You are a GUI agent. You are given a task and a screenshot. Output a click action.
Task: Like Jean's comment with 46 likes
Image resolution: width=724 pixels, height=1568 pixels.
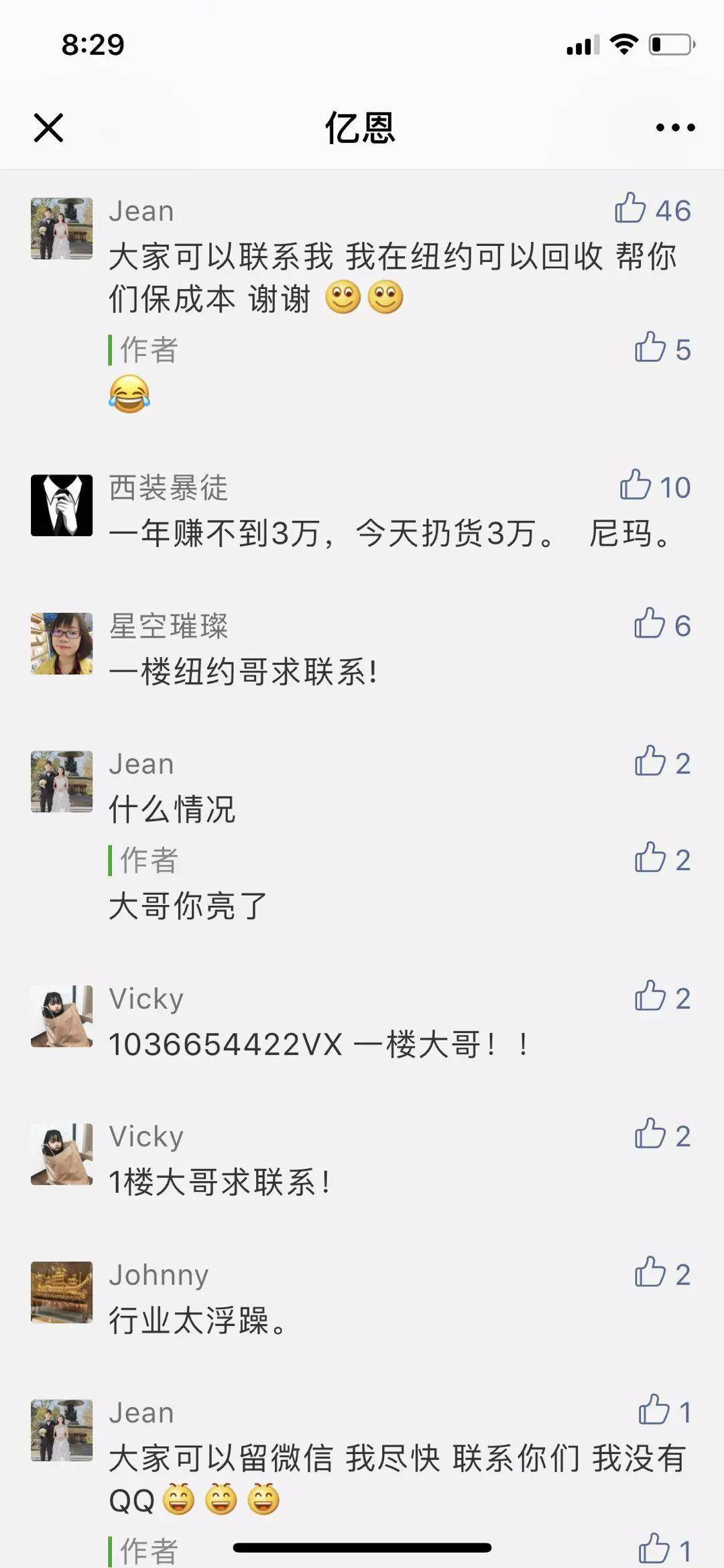coord(631,208)
